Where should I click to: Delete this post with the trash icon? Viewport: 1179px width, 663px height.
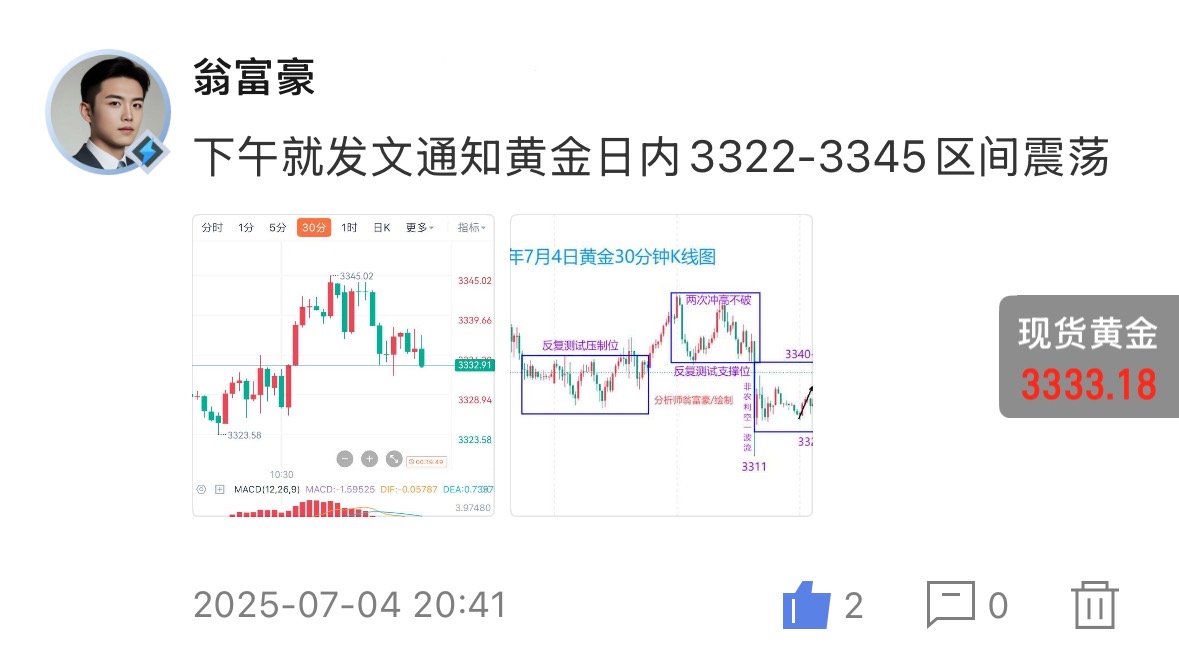coord(1094,605)
